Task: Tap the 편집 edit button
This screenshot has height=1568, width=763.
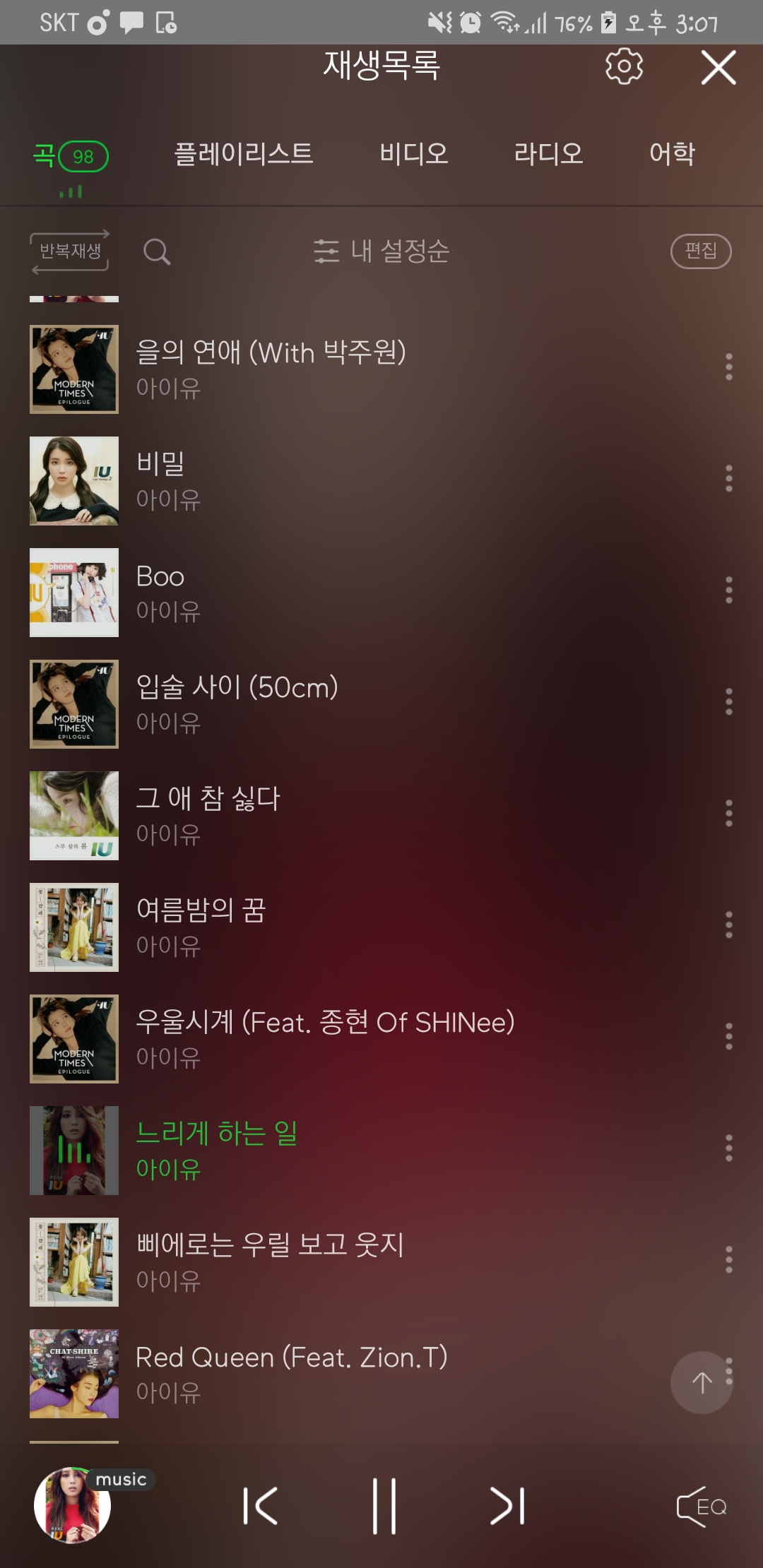Action: (701, 251)
